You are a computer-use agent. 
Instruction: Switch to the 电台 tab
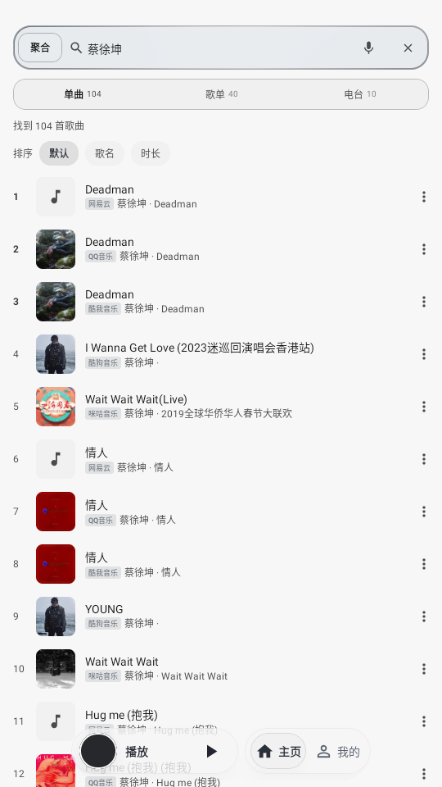click(x=360, y=94)
